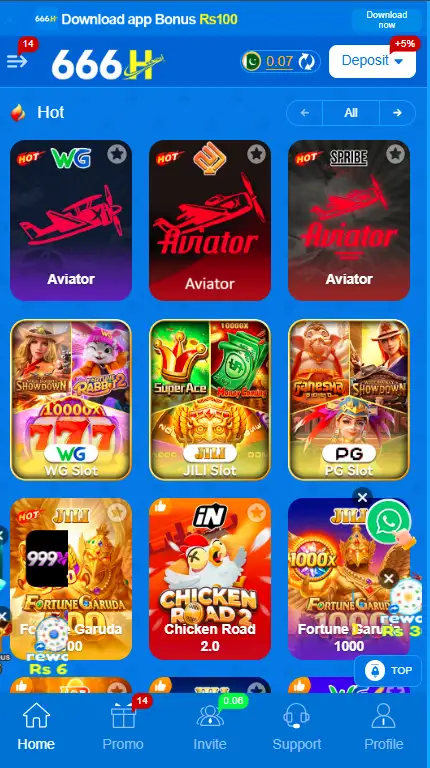View All hot games
The height and width of the screenshot is (768, 430).
click(351, 113)
